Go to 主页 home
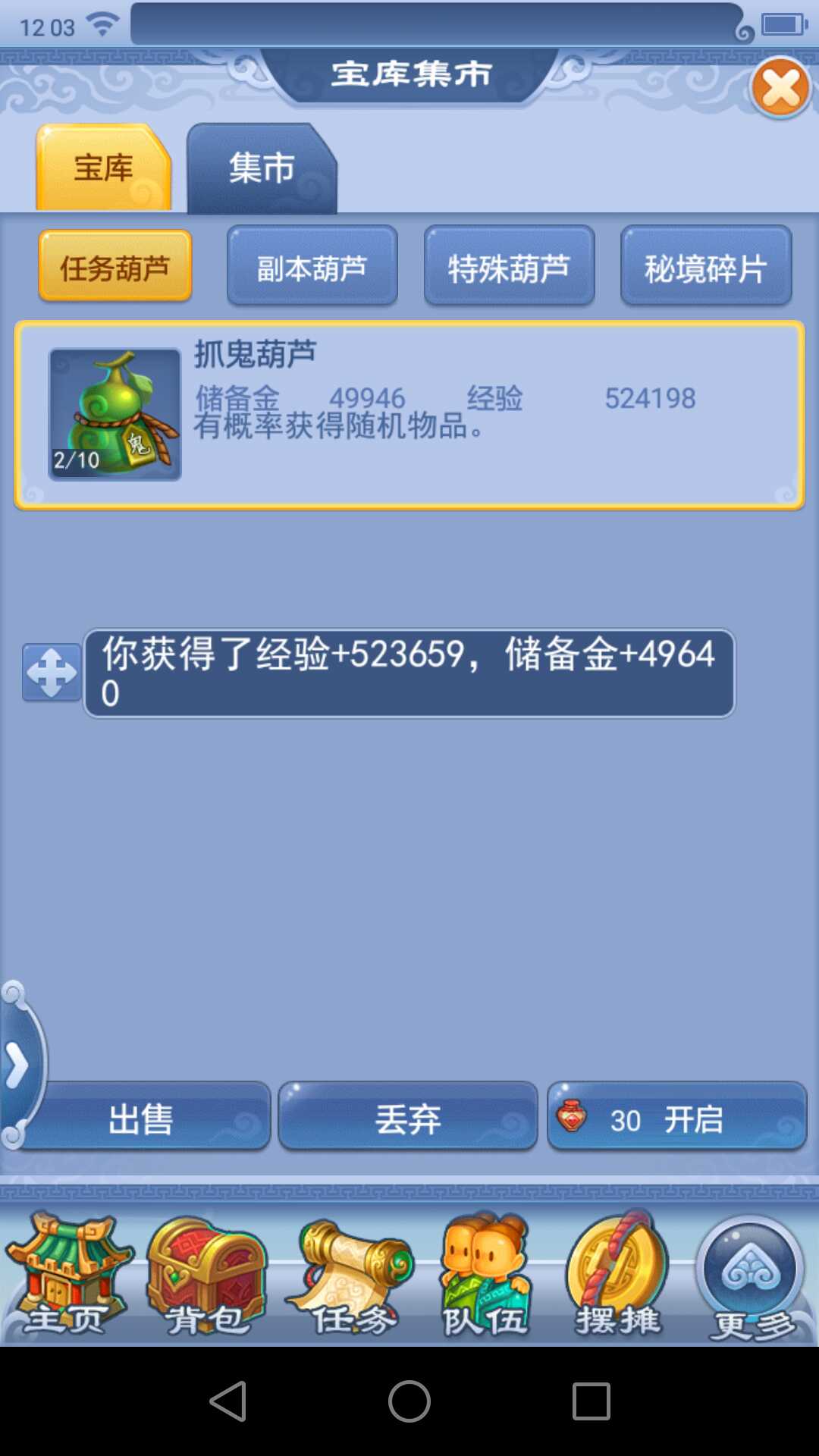This screenshot has width=819, height=1456. coord(67,1274)
